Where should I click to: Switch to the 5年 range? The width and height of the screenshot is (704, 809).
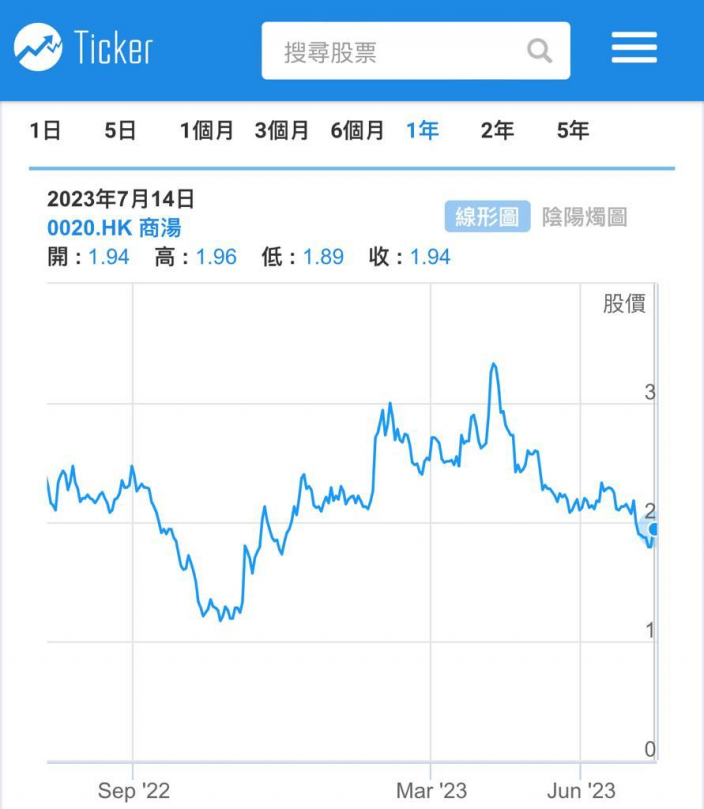click(x=572, y=131)
